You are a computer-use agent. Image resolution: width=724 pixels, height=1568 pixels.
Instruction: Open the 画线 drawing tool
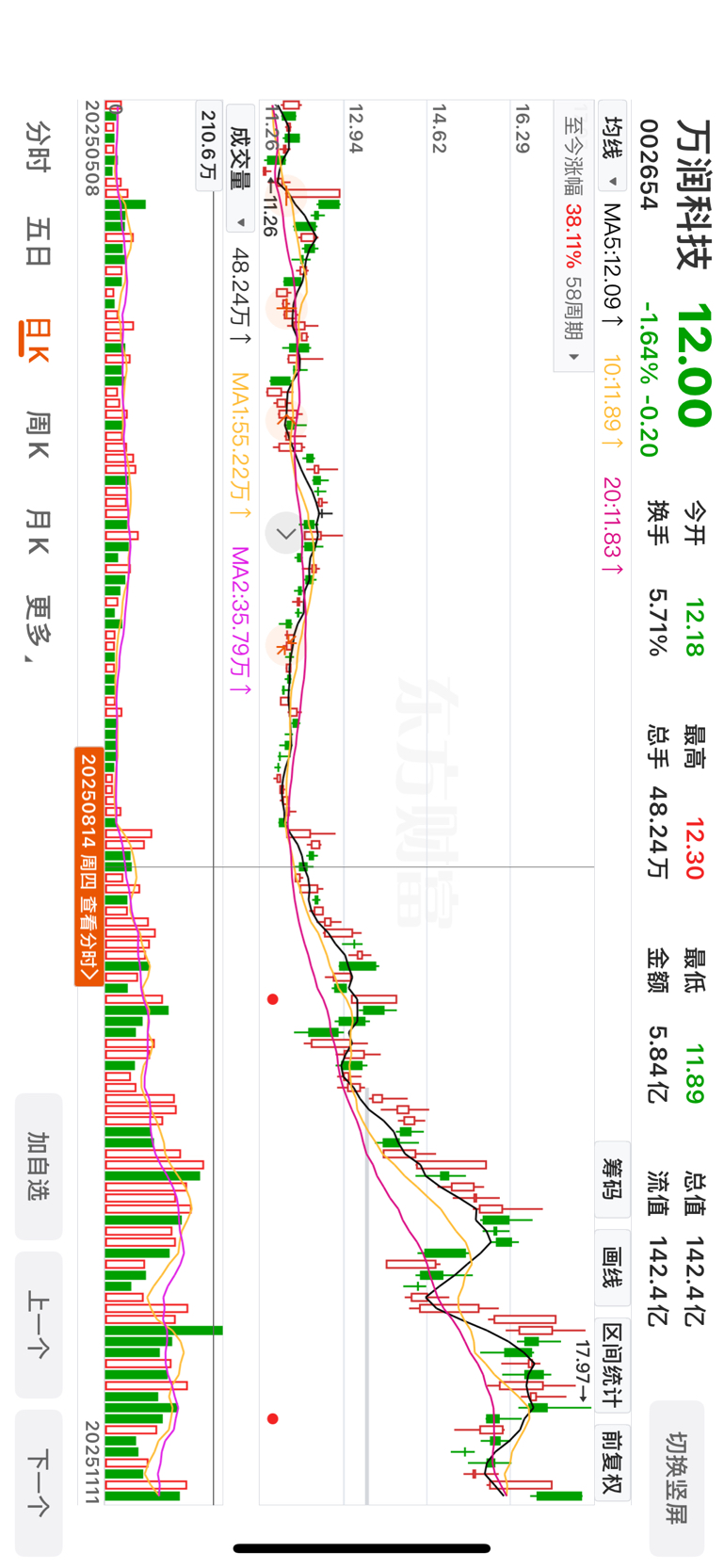click(613, 1267)
